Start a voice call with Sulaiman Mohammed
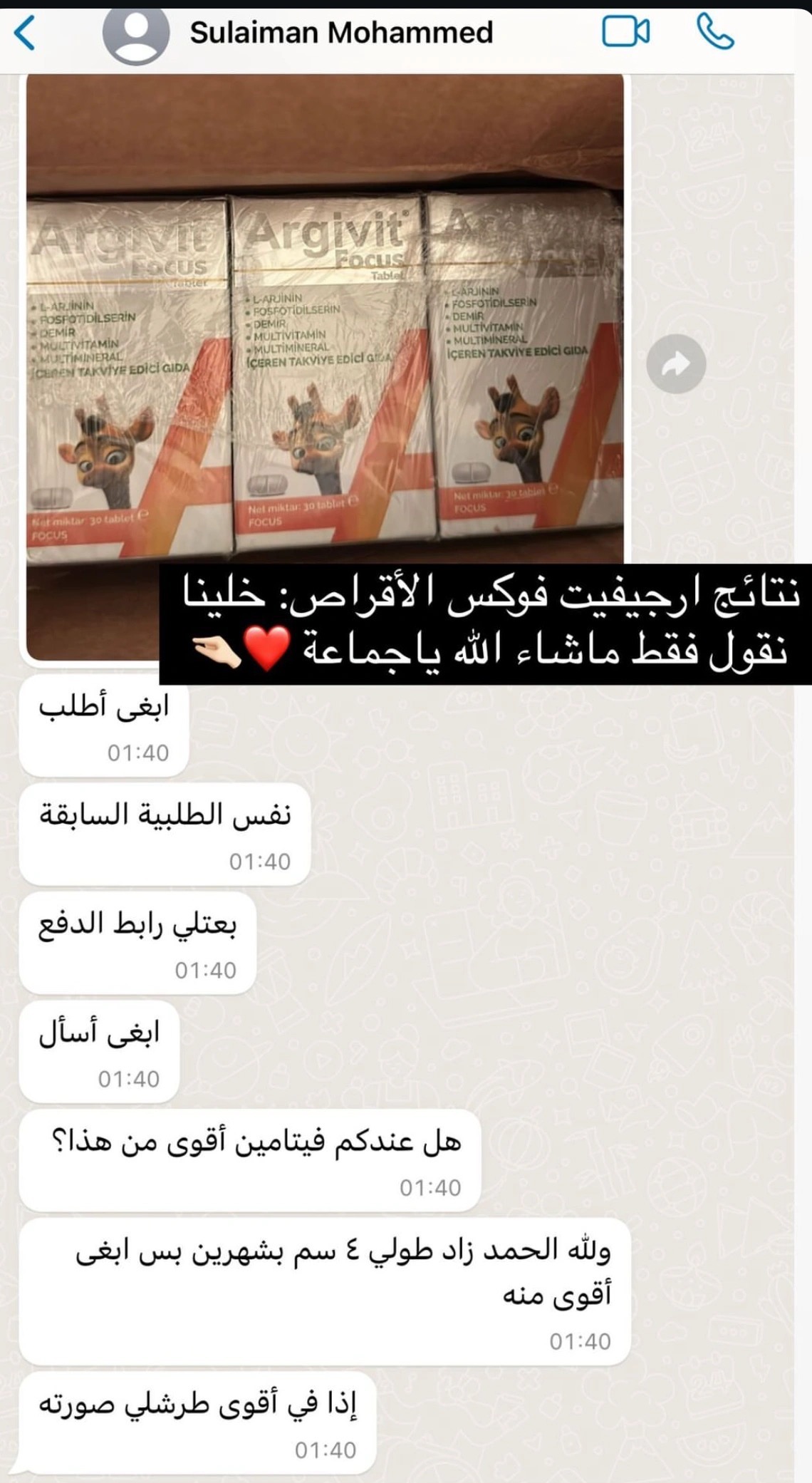Viewport: 812px width, 1483px height. (x=714, y=32)
